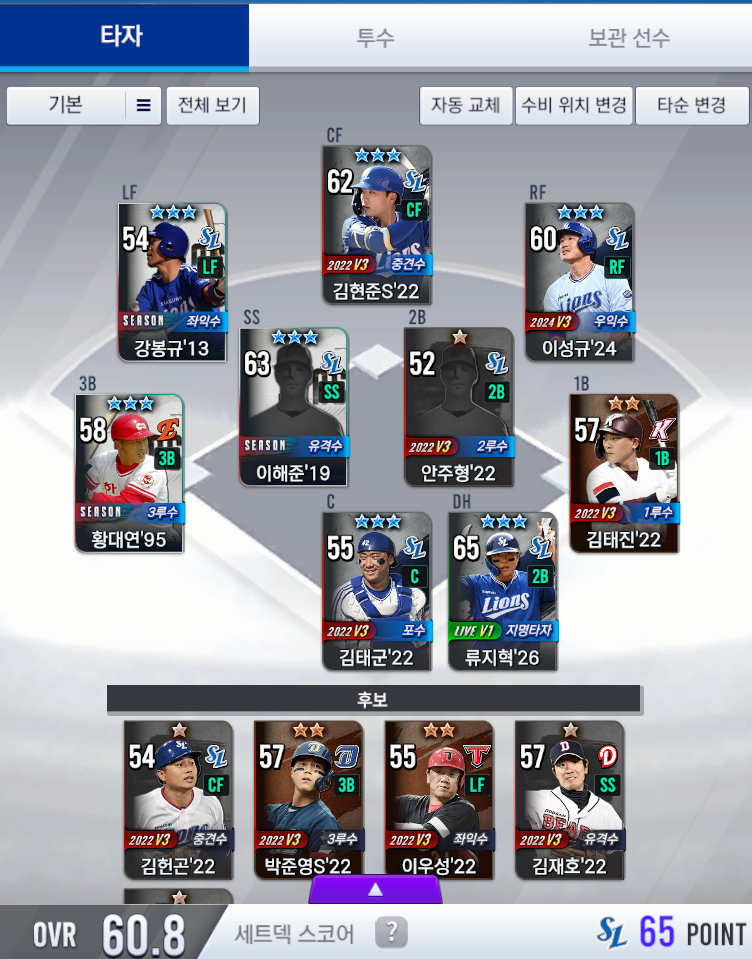Open the 세트덱 스코어 help question mark
The height and width of the screenshot is (959, 752).
coord(391,933)
